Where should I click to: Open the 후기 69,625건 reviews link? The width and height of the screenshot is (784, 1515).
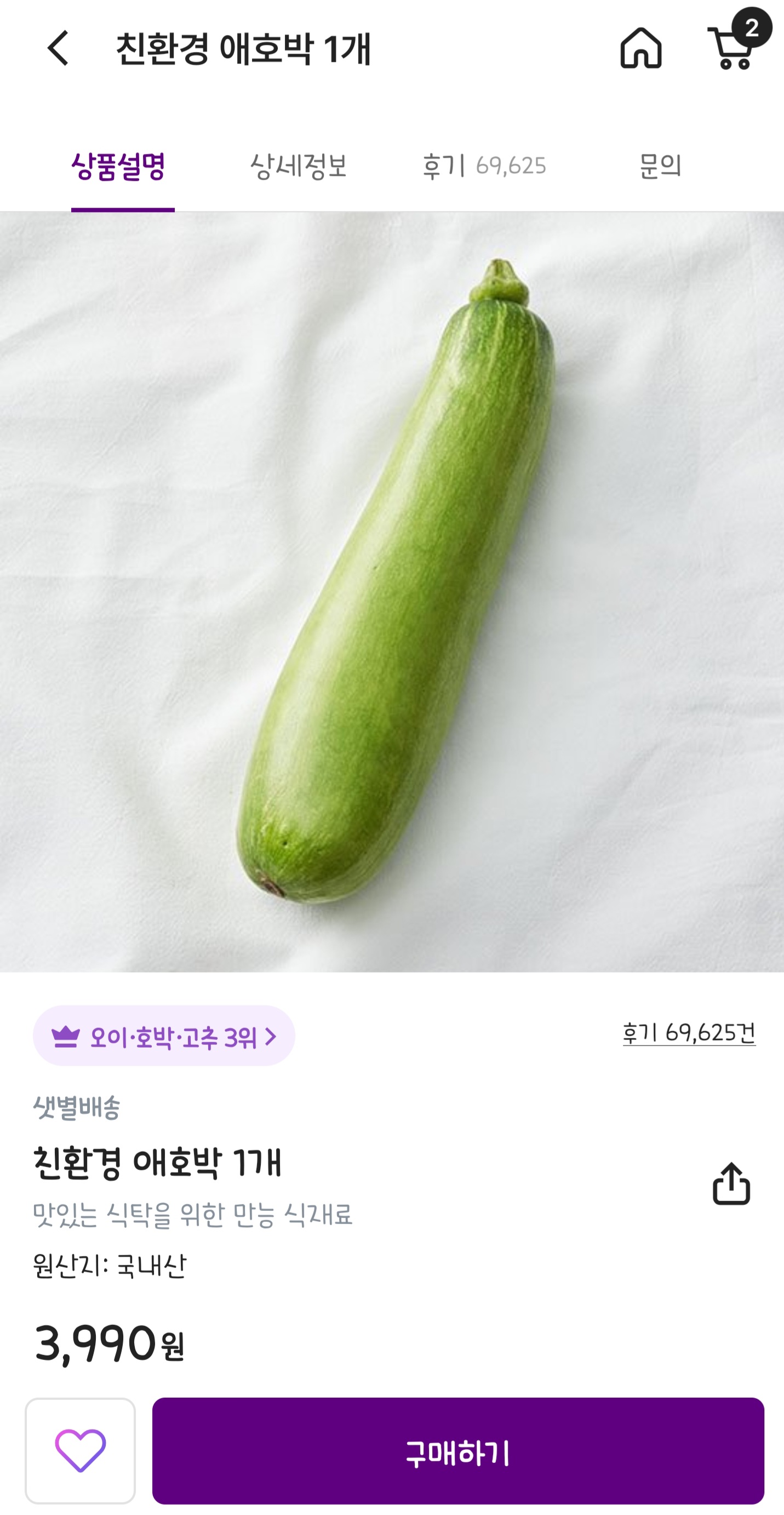[689, 1033]
